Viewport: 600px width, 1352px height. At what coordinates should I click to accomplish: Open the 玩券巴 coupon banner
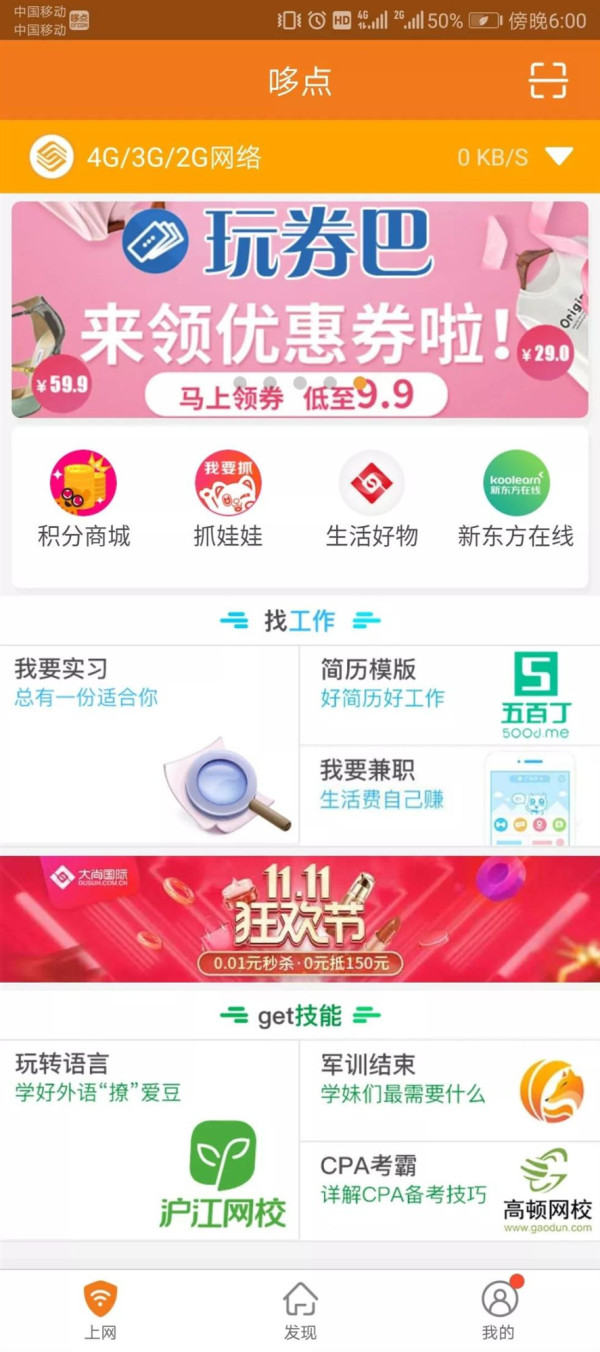tap(300, 309)
